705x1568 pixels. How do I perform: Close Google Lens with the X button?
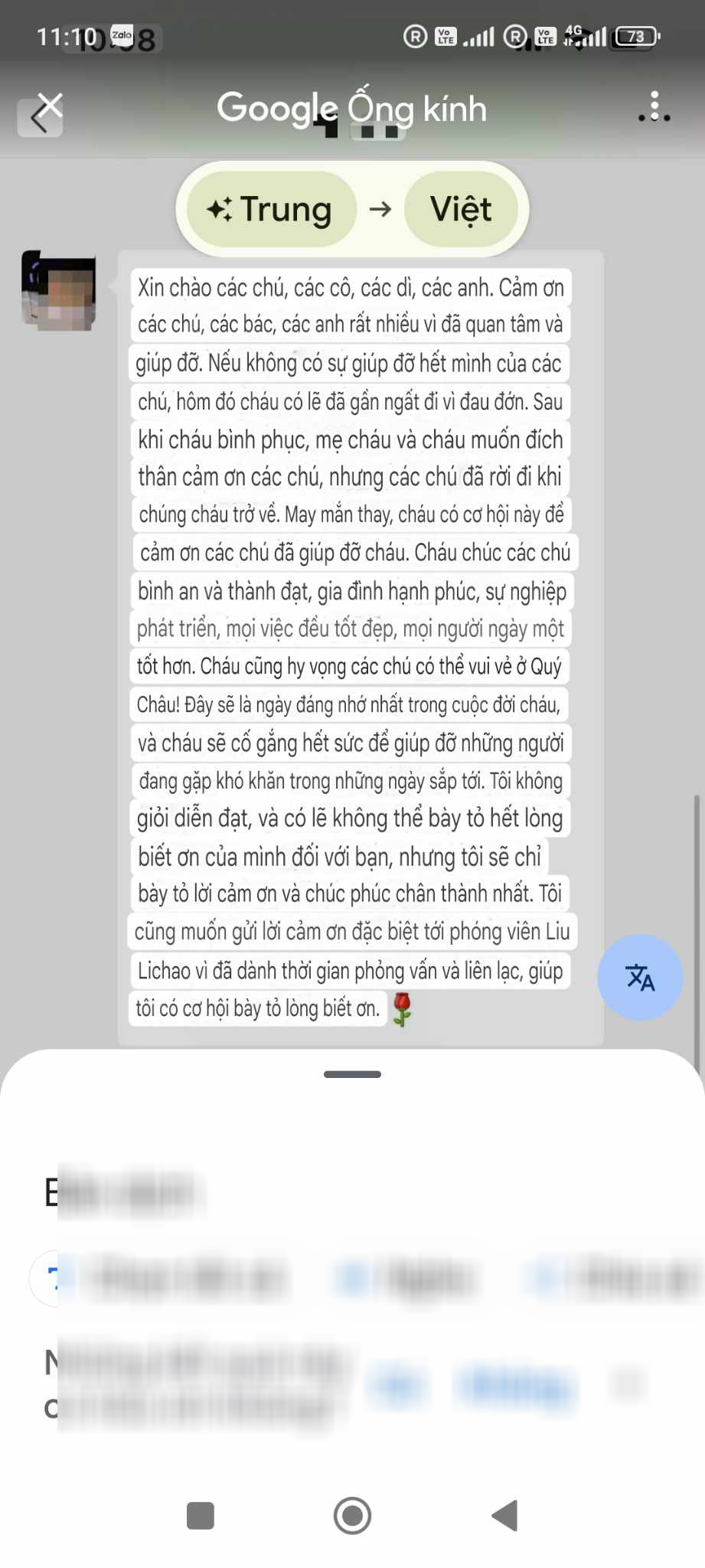click(50, 105)
